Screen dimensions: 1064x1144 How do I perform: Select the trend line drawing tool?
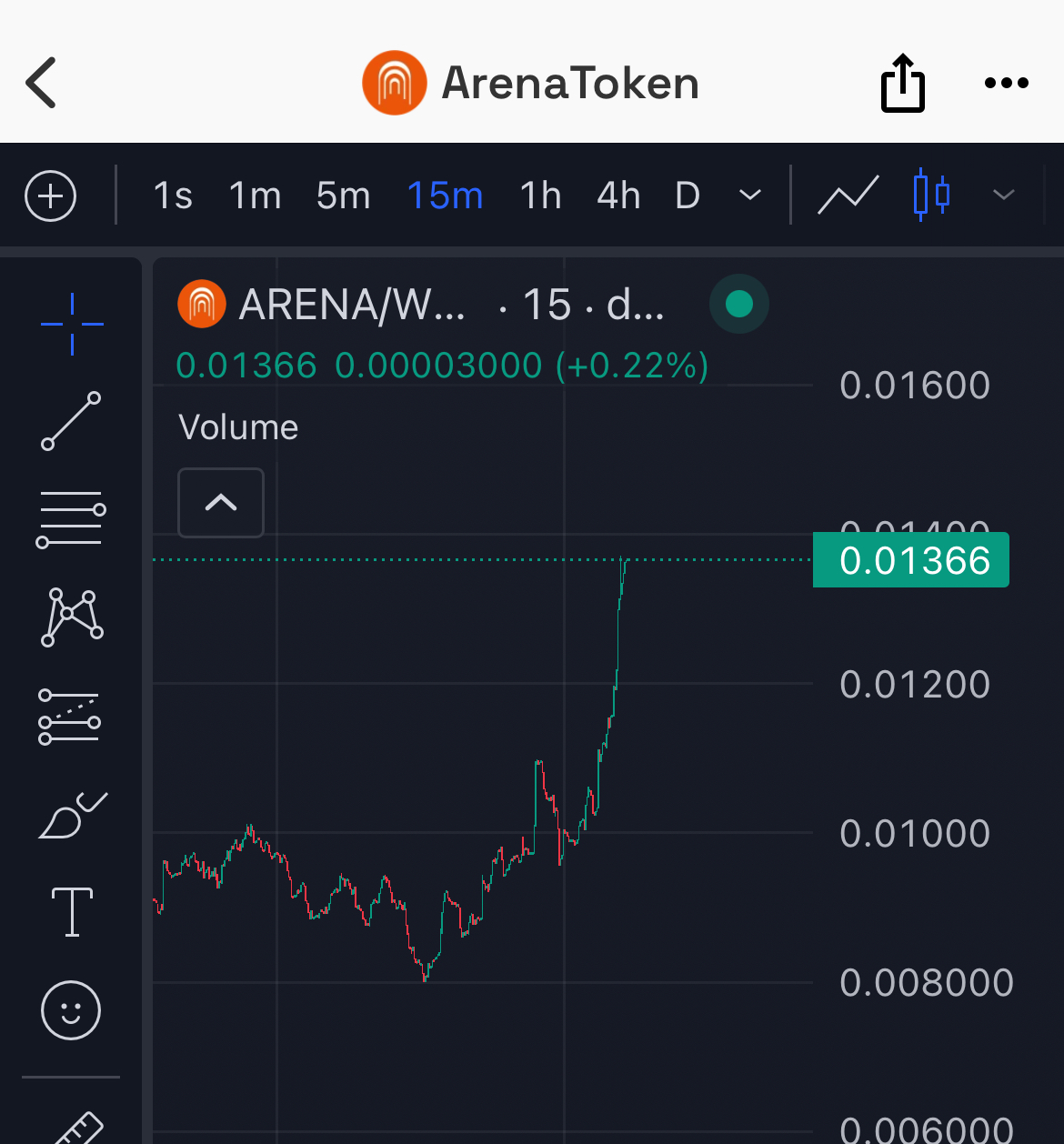point(71,421)
